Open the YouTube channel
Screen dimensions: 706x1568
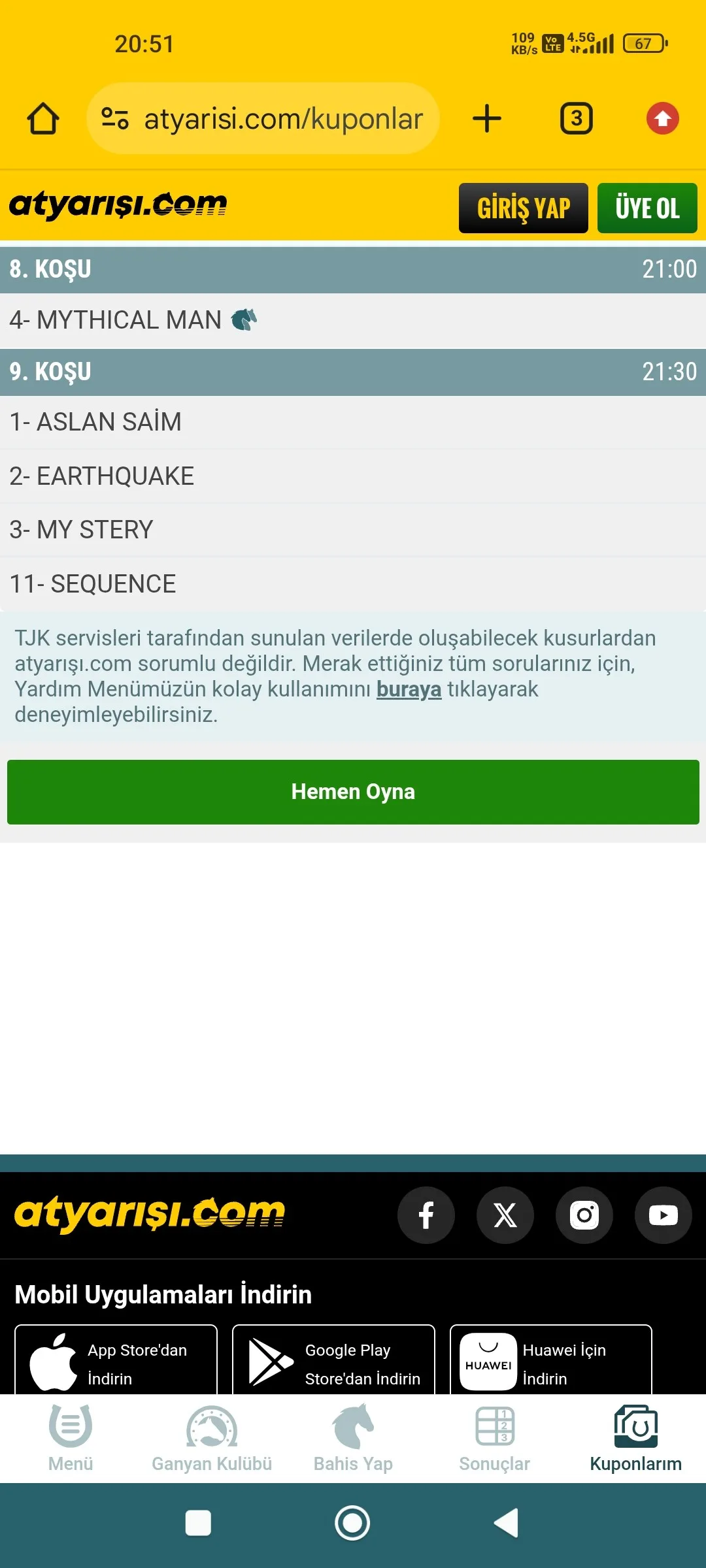663,1215
